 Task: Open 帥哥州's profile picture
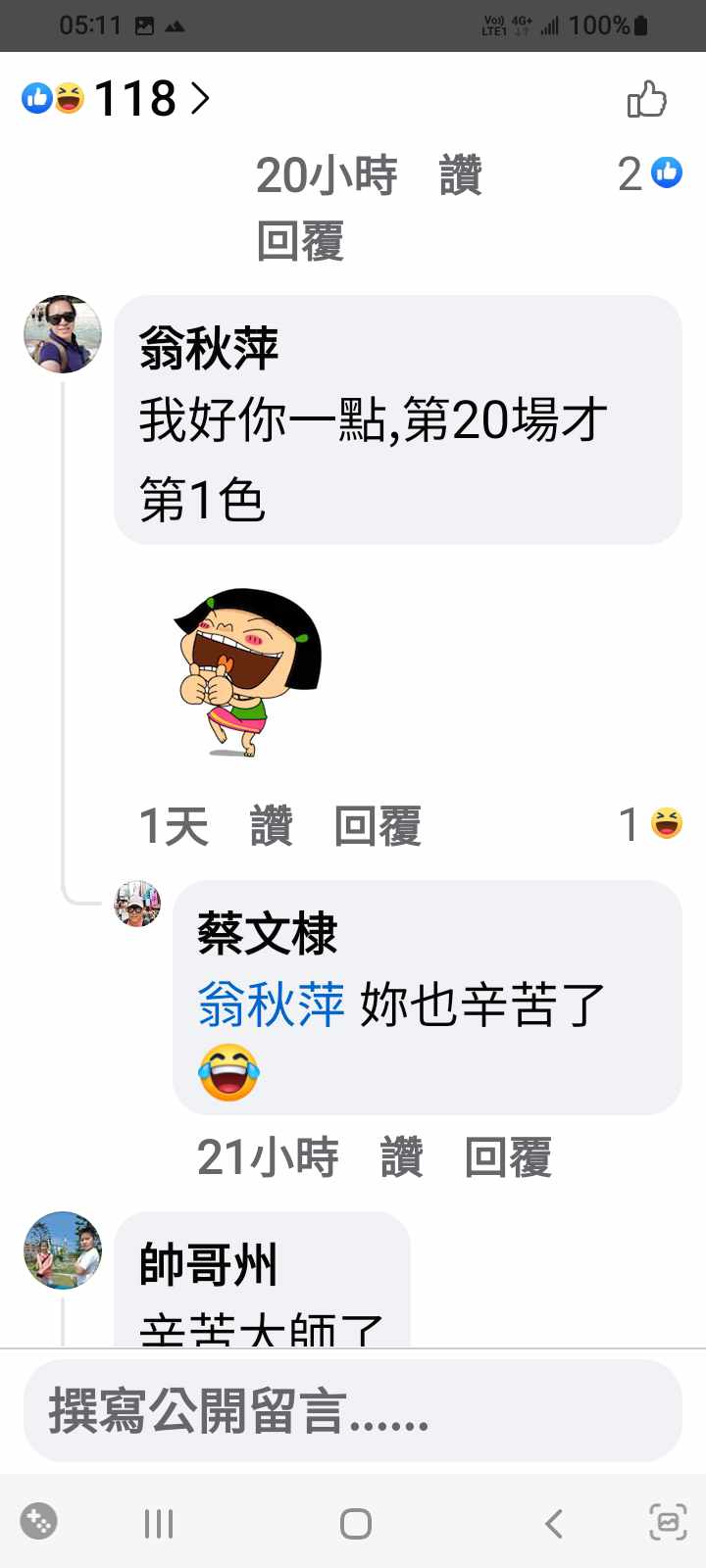[63, 1250]
